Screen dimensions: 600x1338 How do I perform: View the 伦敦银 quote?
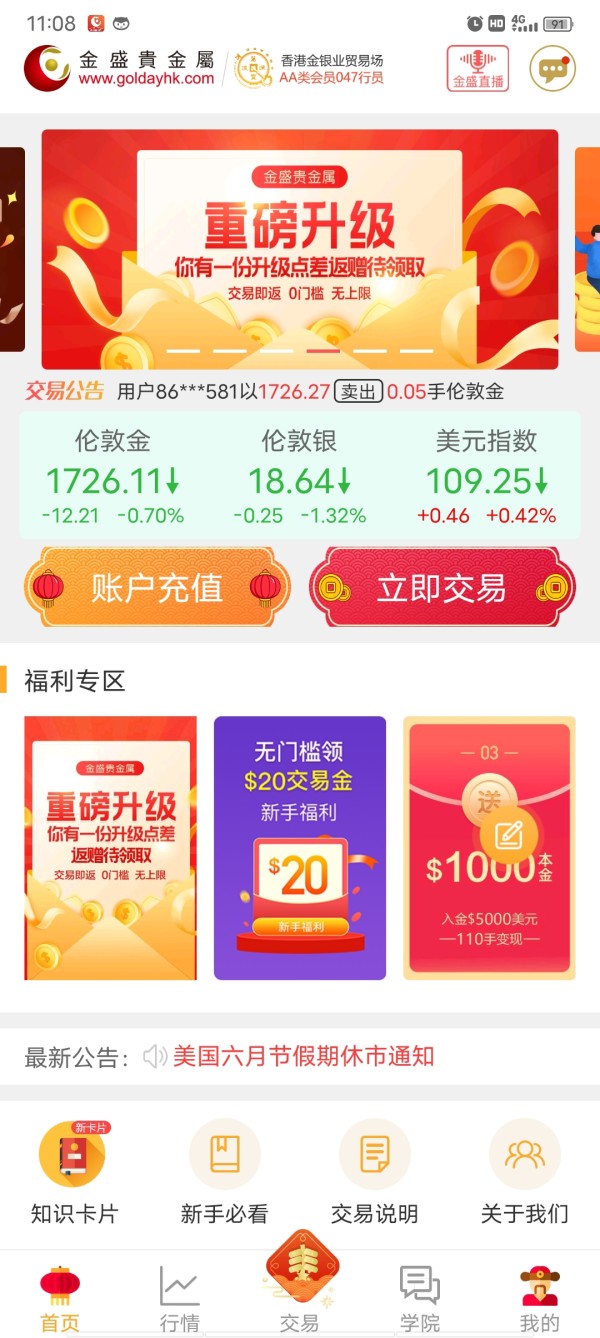(x=299, y=476)
